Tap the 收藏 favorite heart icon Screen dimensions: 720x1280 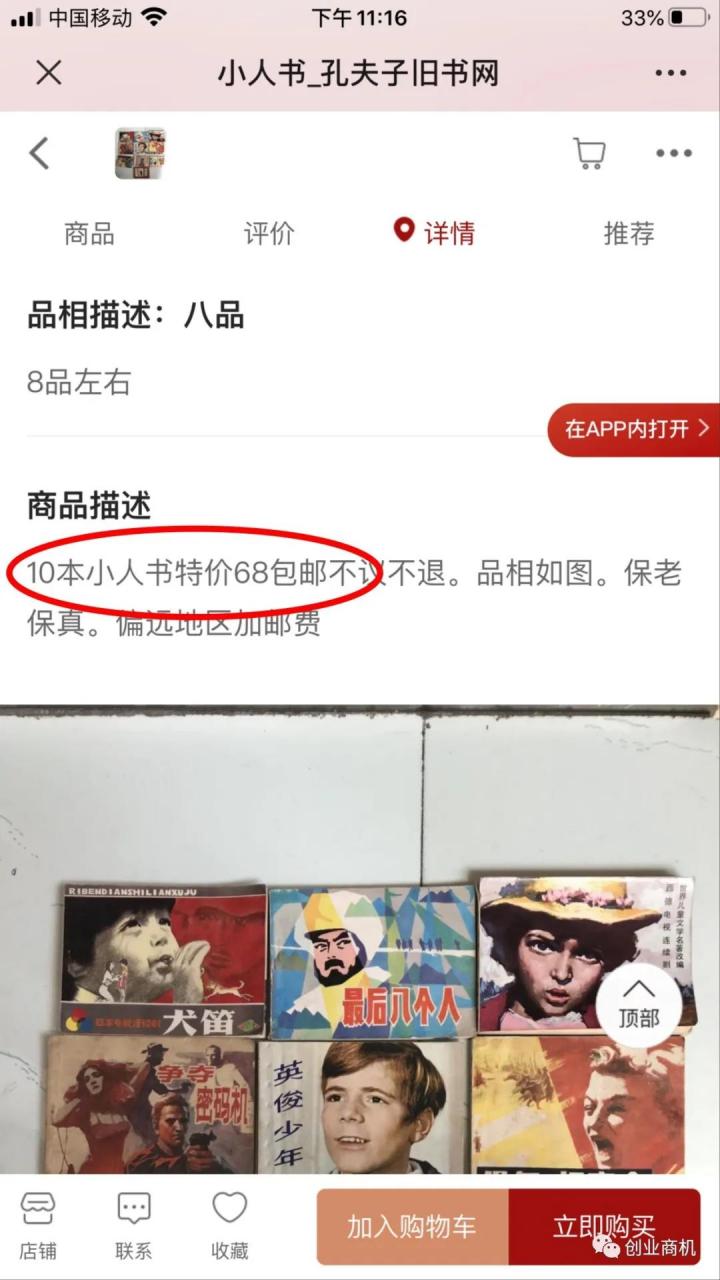[x=228, y=1220]
